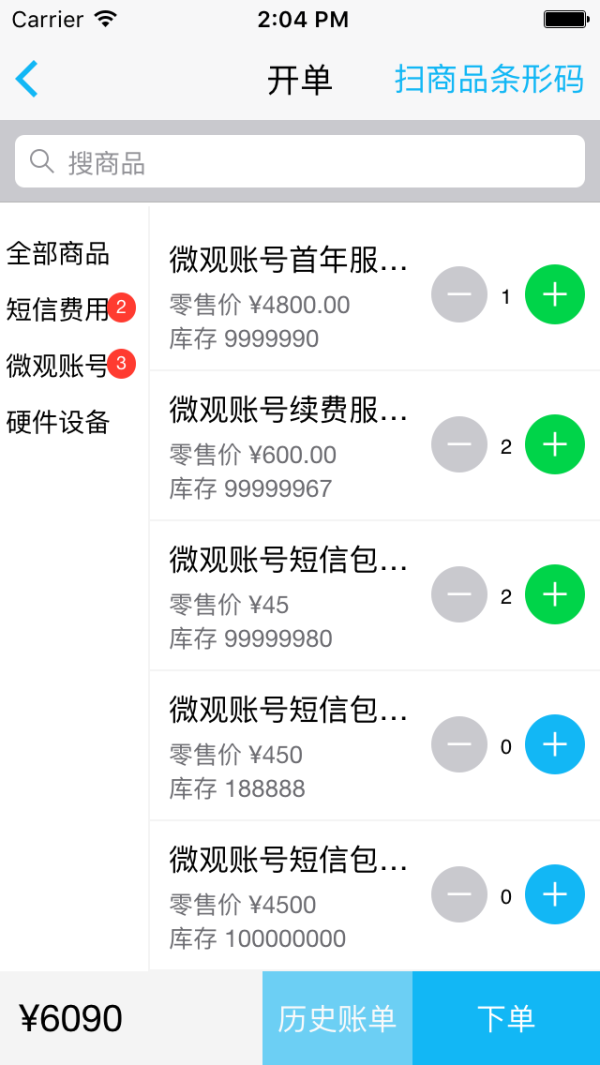Select the 全部商品 category
The height and width of the screenshot is (1065, 600).
[58, 254]
